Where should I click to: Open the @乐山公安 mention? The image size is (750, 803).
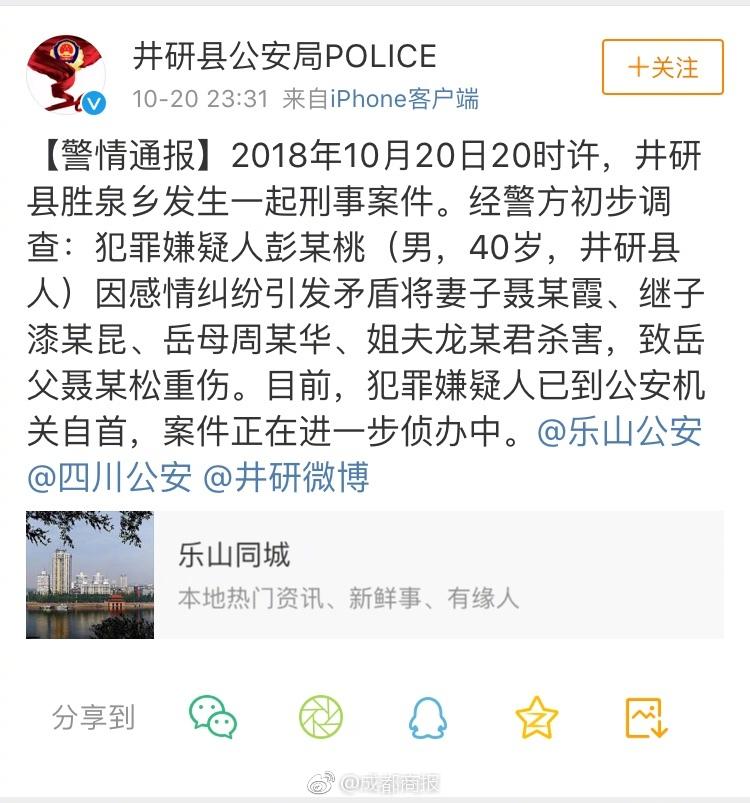[x=619, y=433]
